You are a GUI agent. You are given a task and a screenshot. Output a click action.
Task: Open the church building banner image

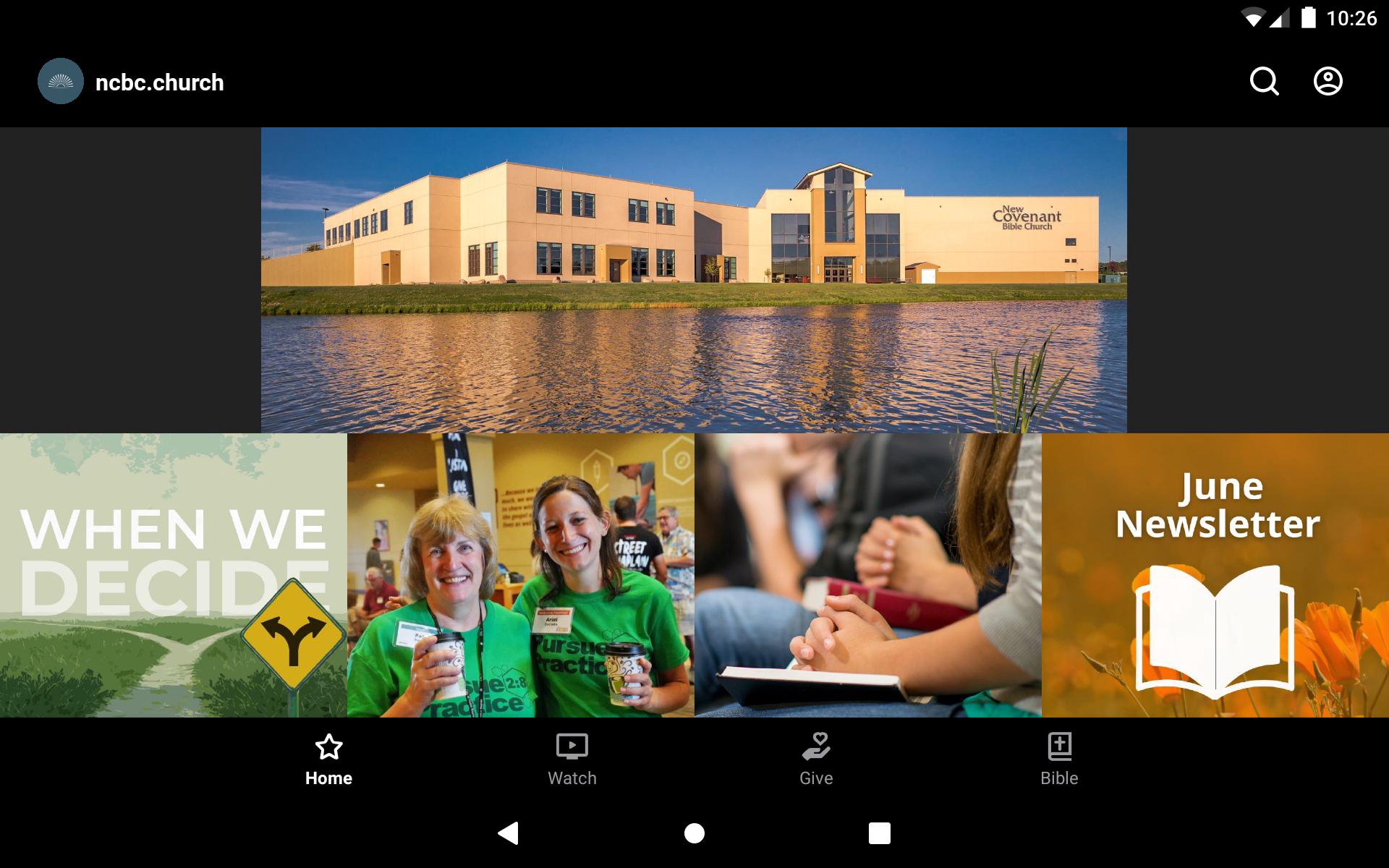(x=694, y=280)
